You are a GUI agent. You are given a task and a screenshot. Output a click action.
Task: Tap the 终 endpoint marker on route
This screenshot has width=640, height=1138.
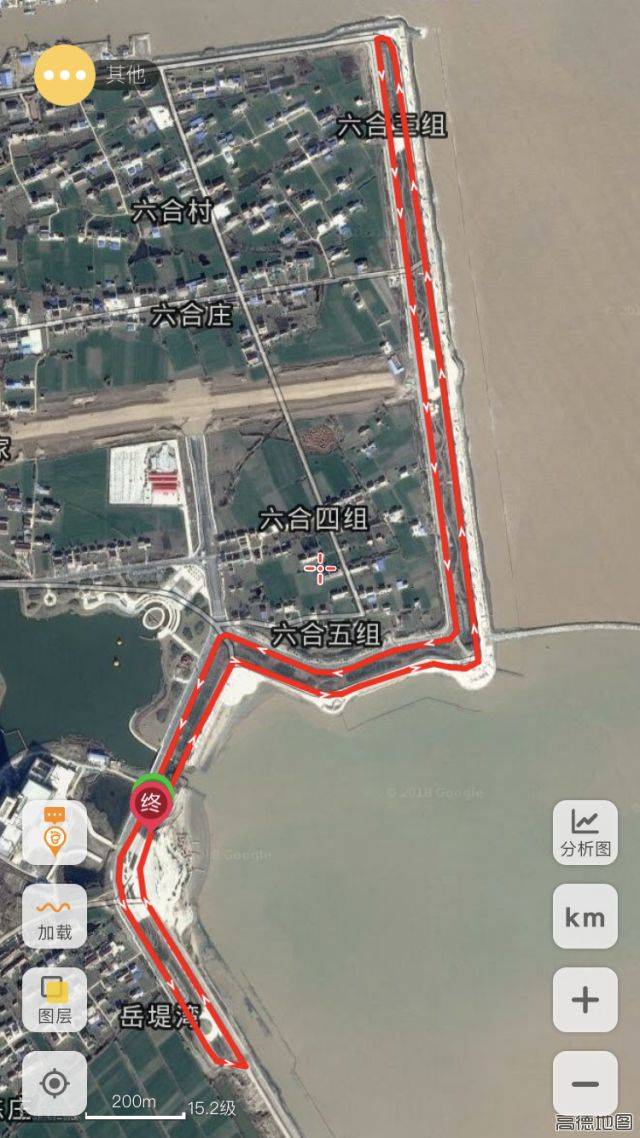pos(152,803)
